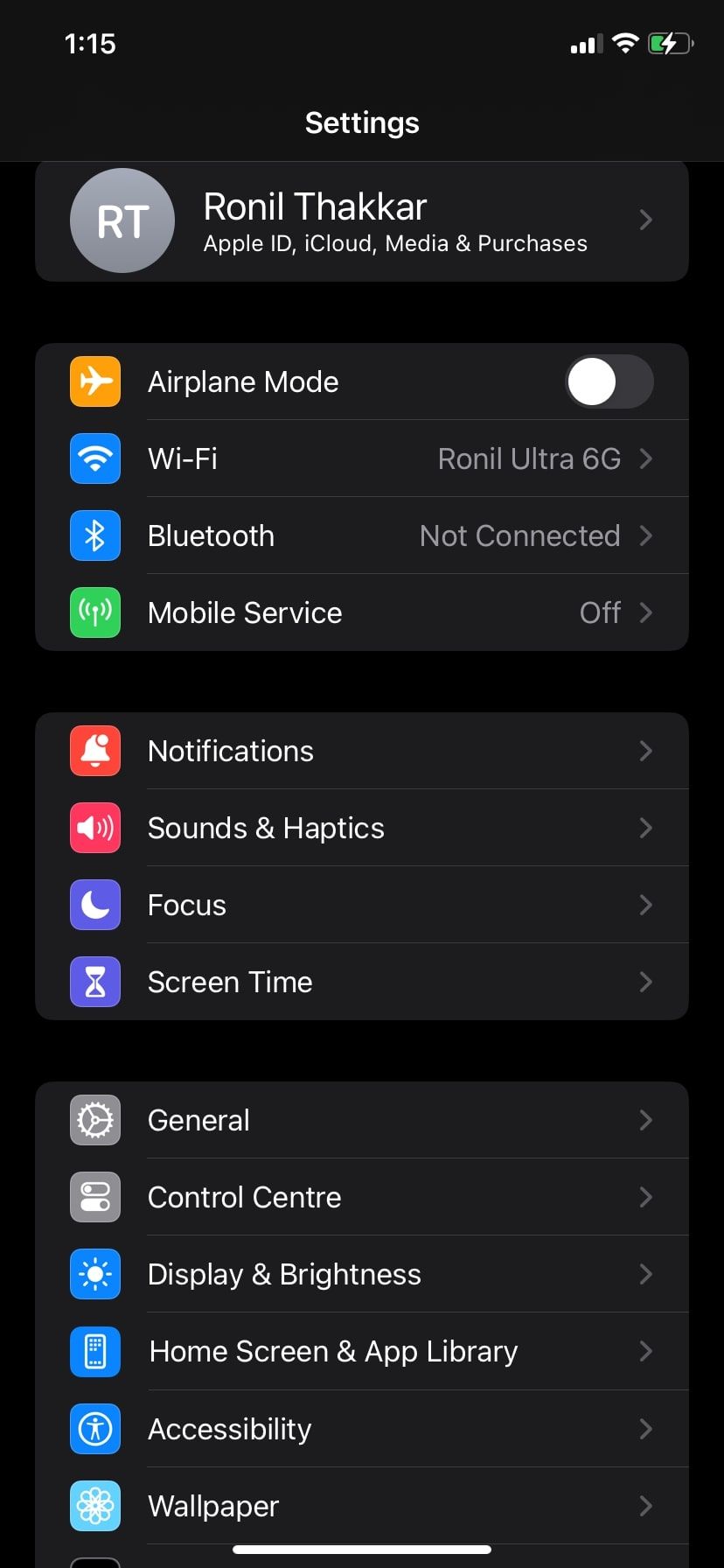Screen dimensions: 724x1568
Task: Open Control Centre settings
Action: pos(362,1197)
